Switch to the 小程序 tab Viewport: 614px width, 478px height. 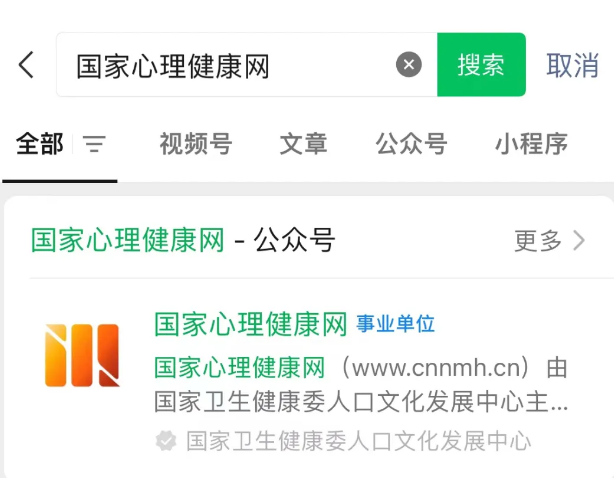tap(531, 144)
